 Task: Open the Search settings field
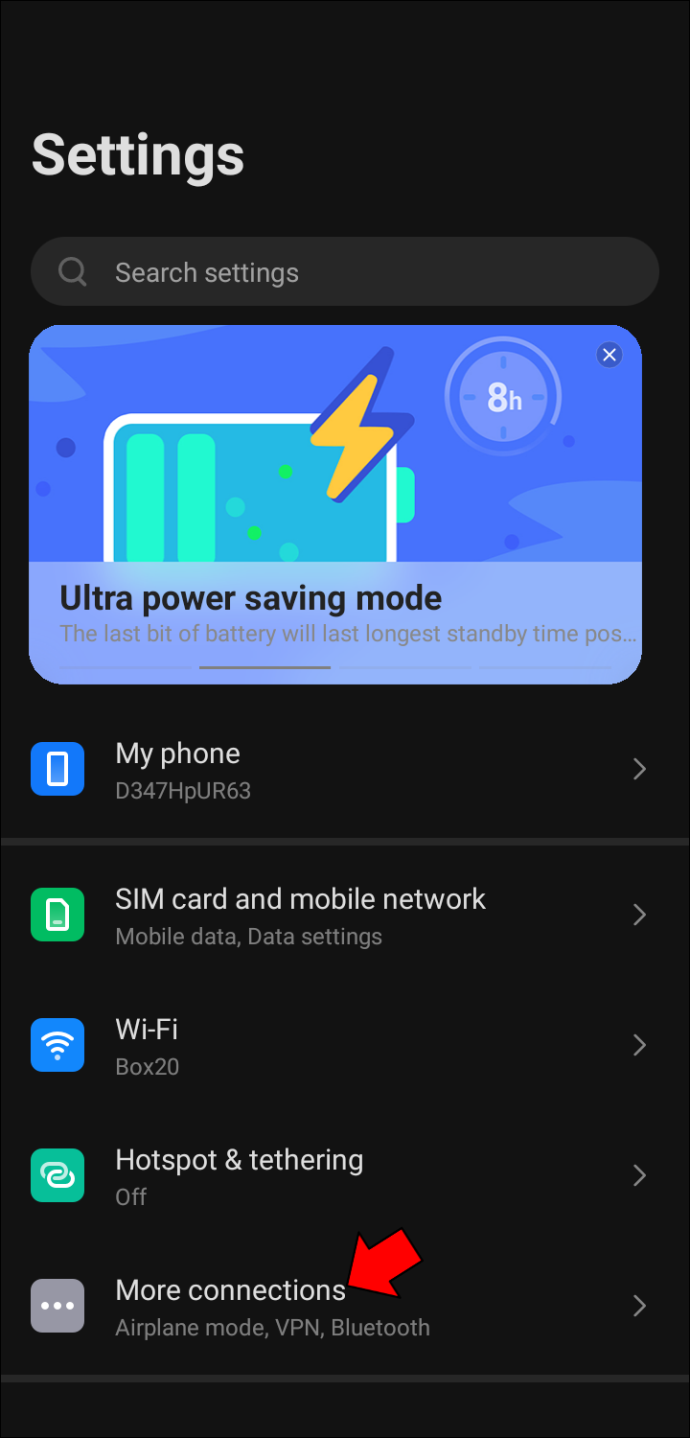point(344,272)
